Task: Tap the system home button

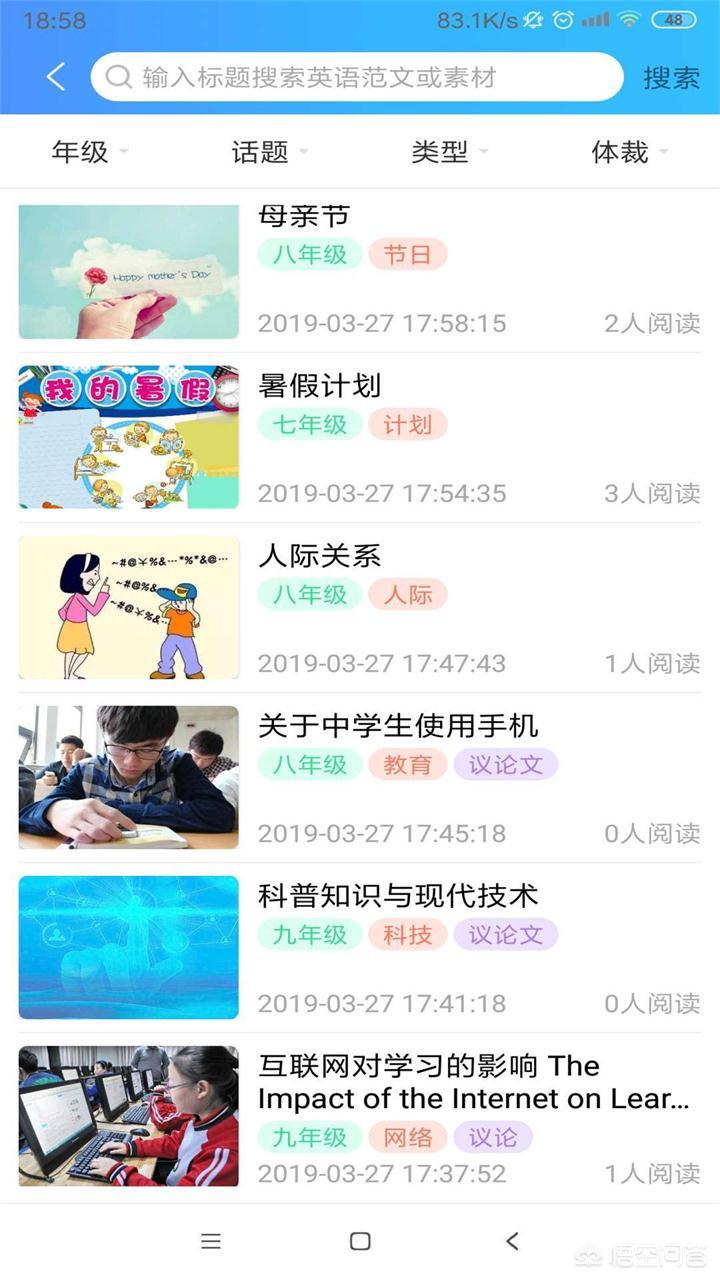Action: click(x=360, y=1241)
